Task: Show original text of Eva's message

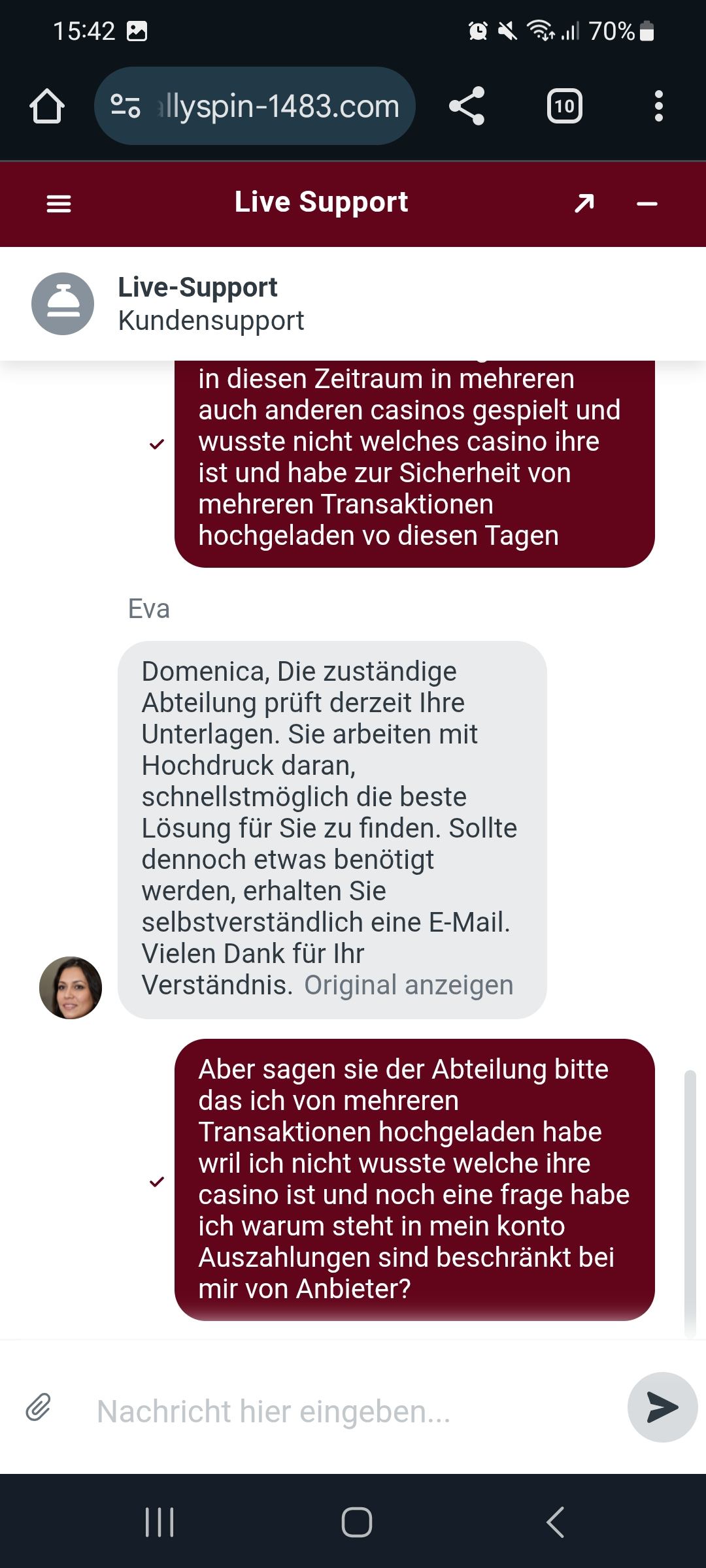Action: click(x=409, y=985)
